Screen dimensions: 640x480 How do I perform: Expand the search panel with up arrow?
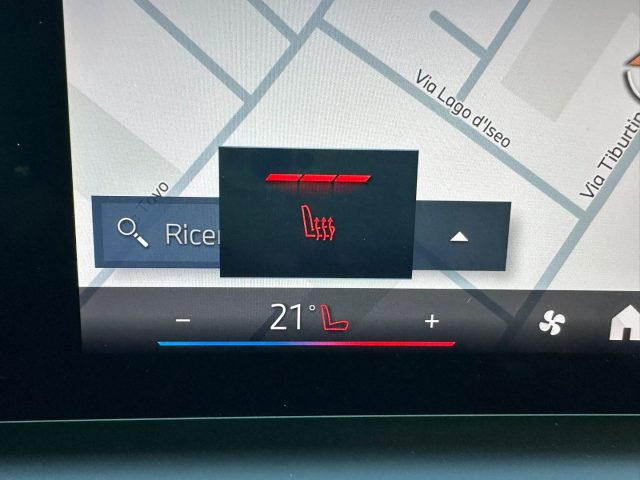(x=459, y=237)
